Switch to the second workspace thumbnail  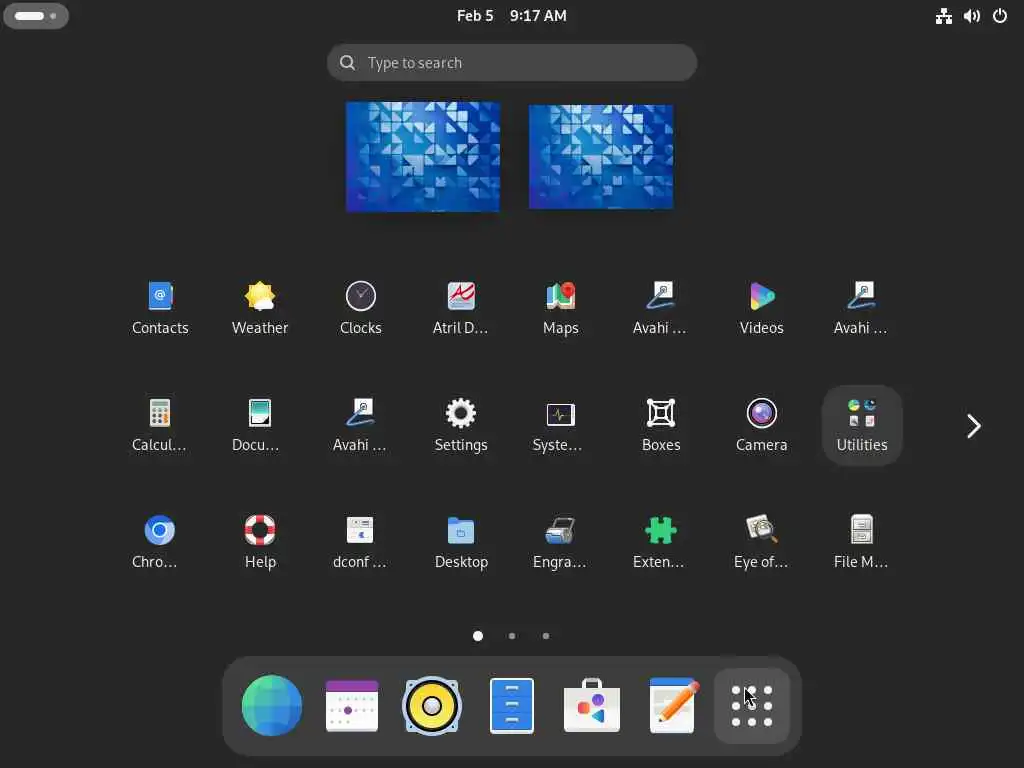(x=600, y=156)
